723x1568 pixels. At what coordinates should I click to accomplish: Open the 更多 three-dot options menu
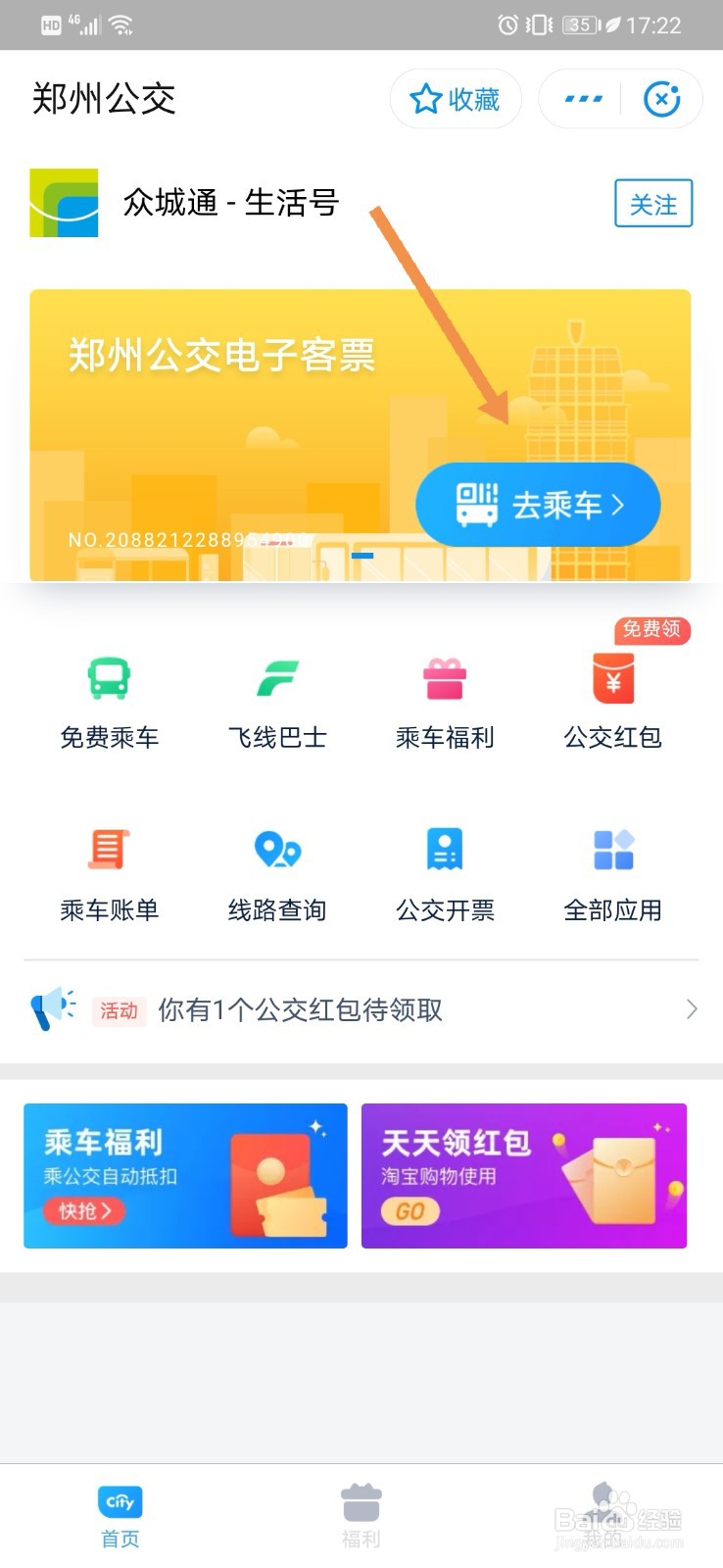pos(580,98)
